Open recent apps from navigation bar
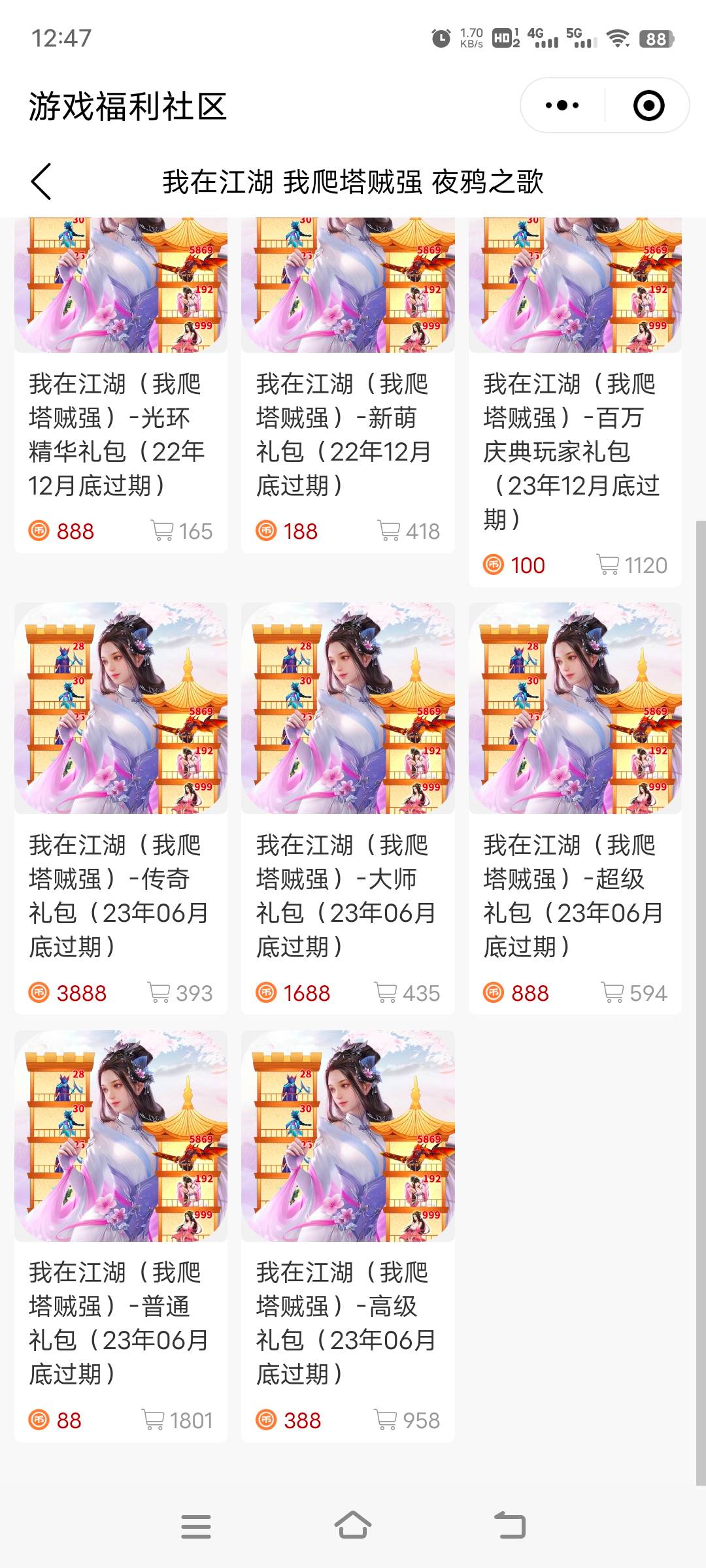This screenshot has width=706, height=1568. click(x=196, y=1526)
